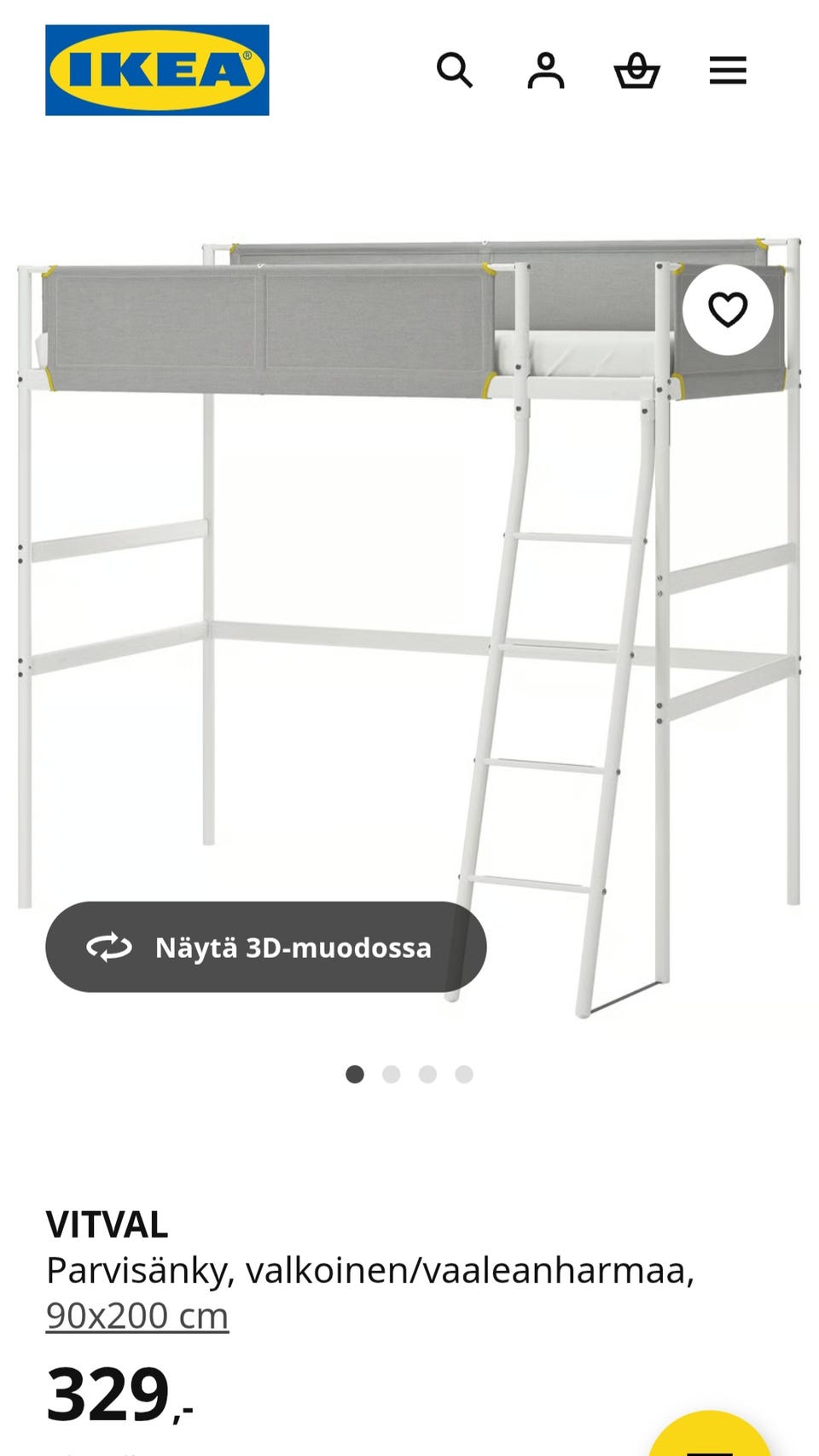Open the user account profile
Viewport: 819px width, 1456px height.
546,70
